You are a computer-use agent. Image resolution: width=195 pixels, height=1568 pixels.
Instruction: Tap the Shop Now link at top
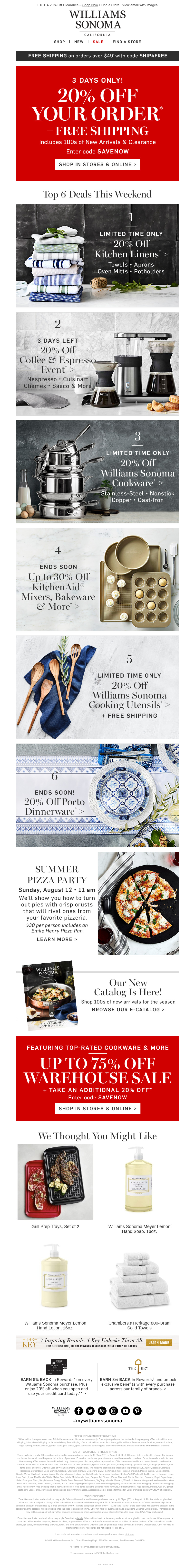coord(90,5)
